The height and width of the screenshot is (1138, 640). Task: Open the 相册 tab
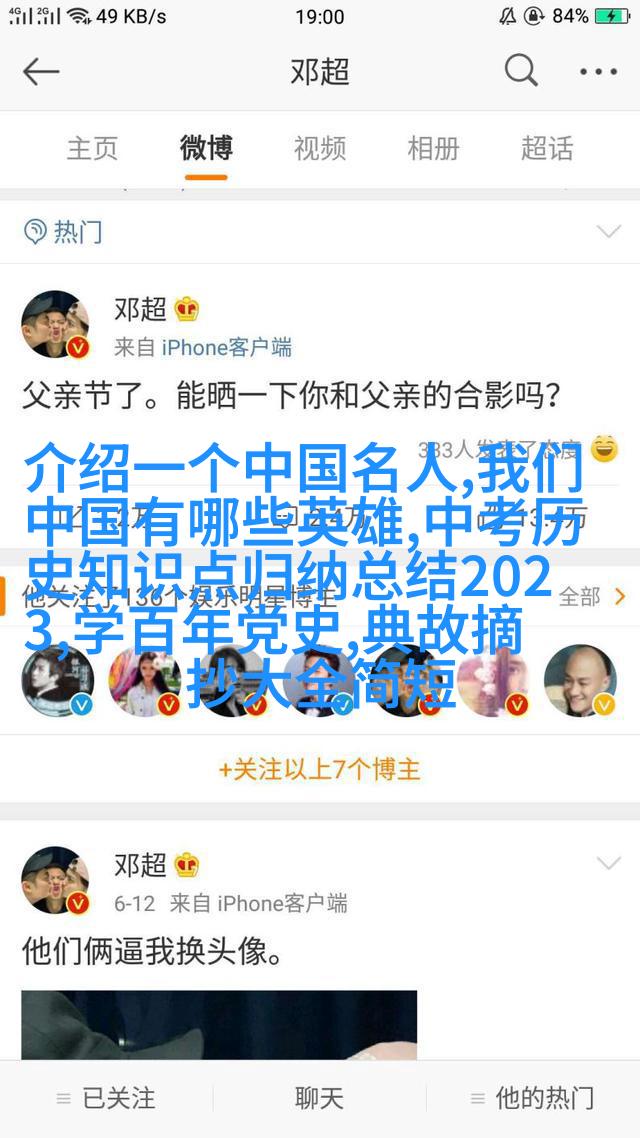(433, 149)
